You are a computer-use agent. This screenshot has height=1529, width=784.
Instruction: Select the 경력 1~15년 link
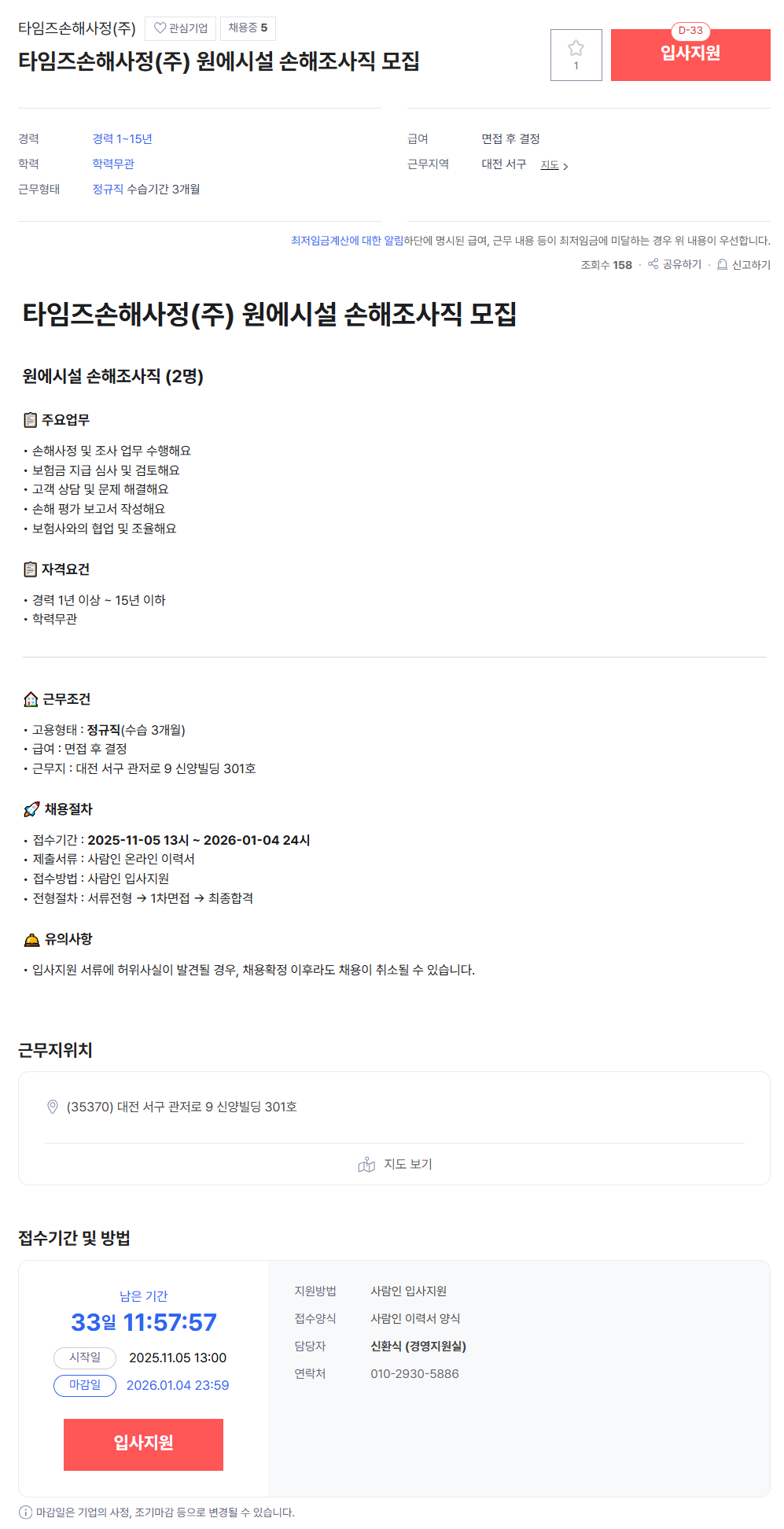[x=122, y=139]
